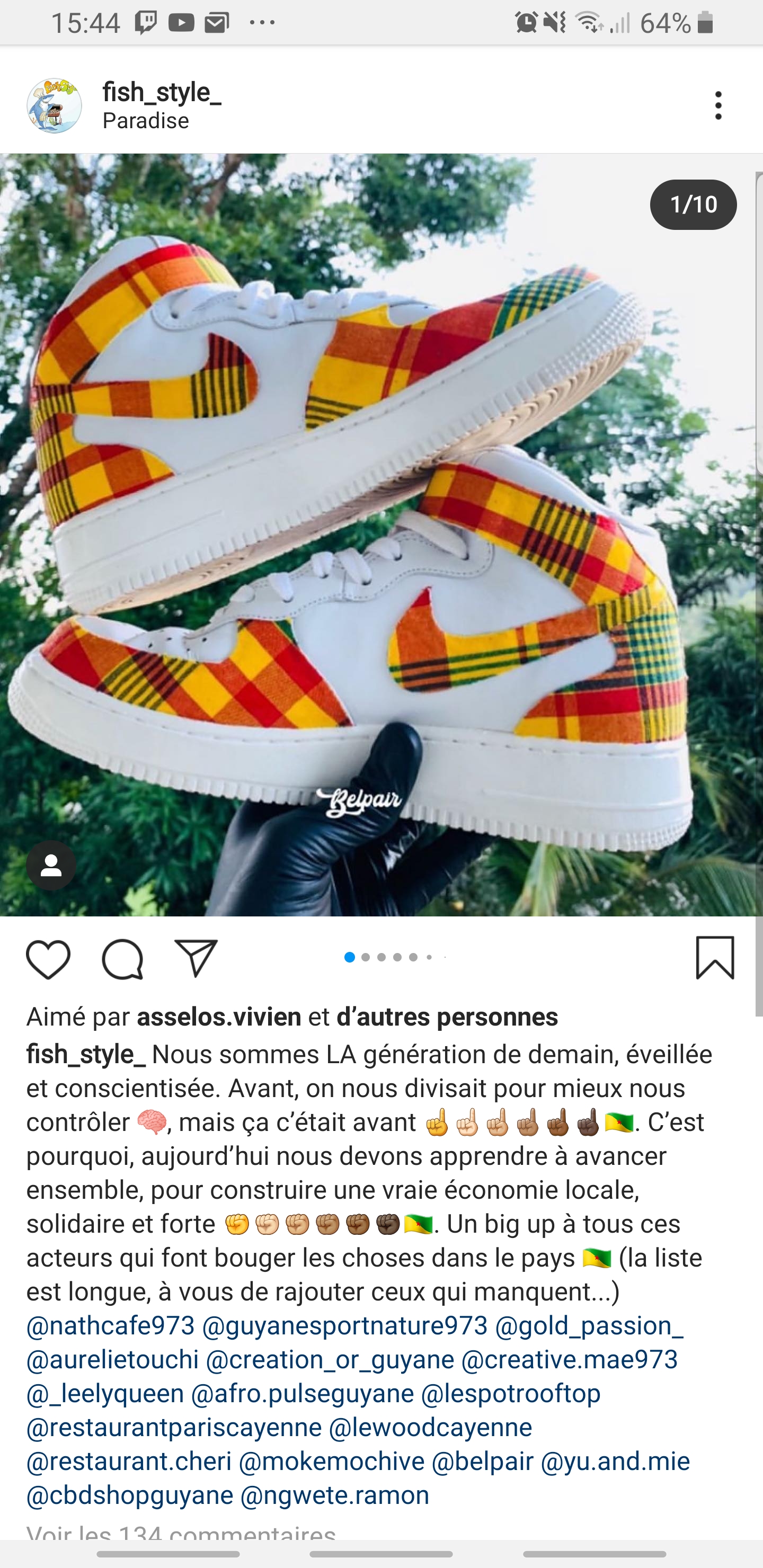Screen dimensions: 763x1568
Task: Open the comment bubble icon
Action: coord(122,959)
